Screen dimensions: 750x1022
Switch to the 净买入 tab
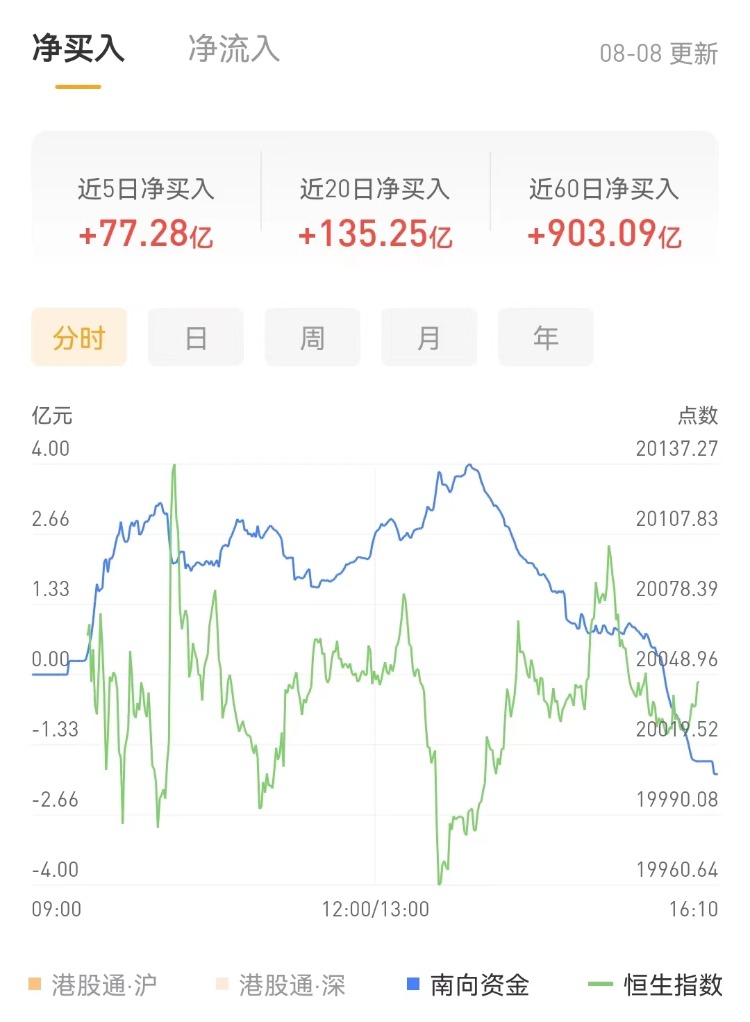click(x=78, y=49)
